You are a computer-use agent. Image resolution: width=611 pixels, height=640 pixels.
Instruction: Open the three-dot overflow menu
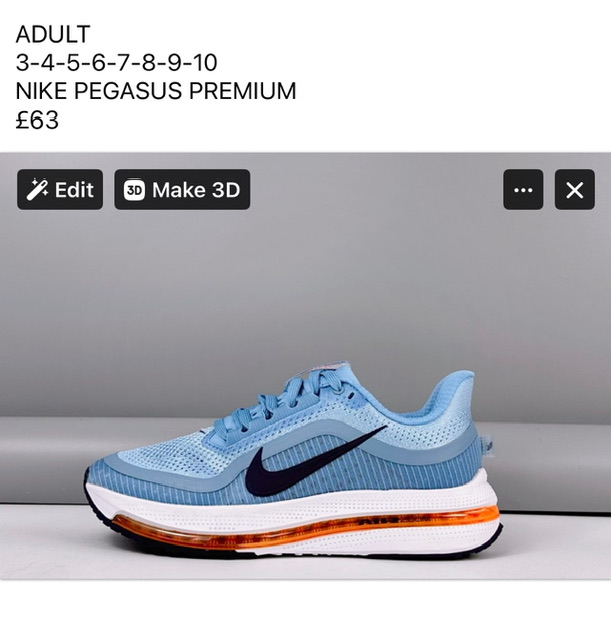[523, 190]
